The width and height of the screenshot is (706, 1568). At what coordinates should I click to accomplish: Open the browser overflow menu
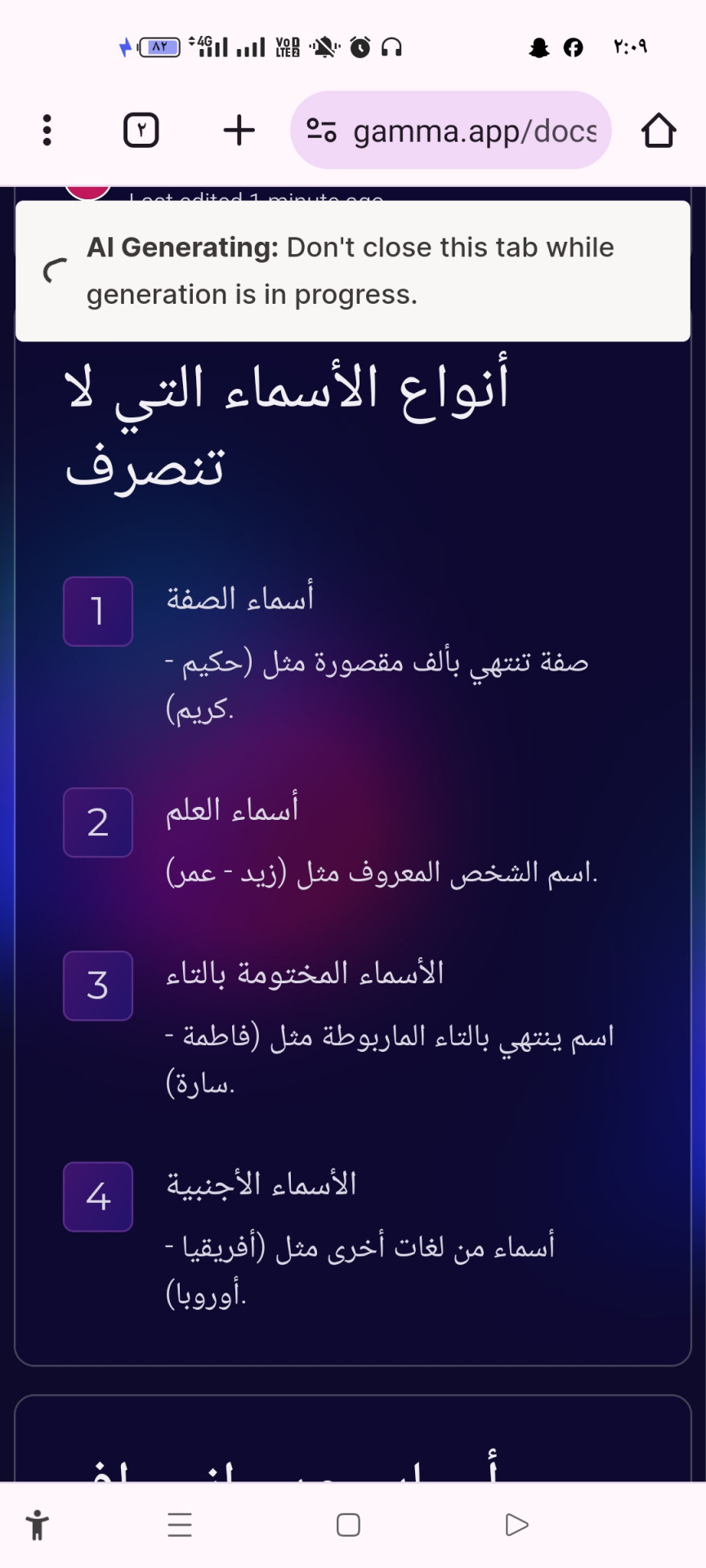pos(47,130)
